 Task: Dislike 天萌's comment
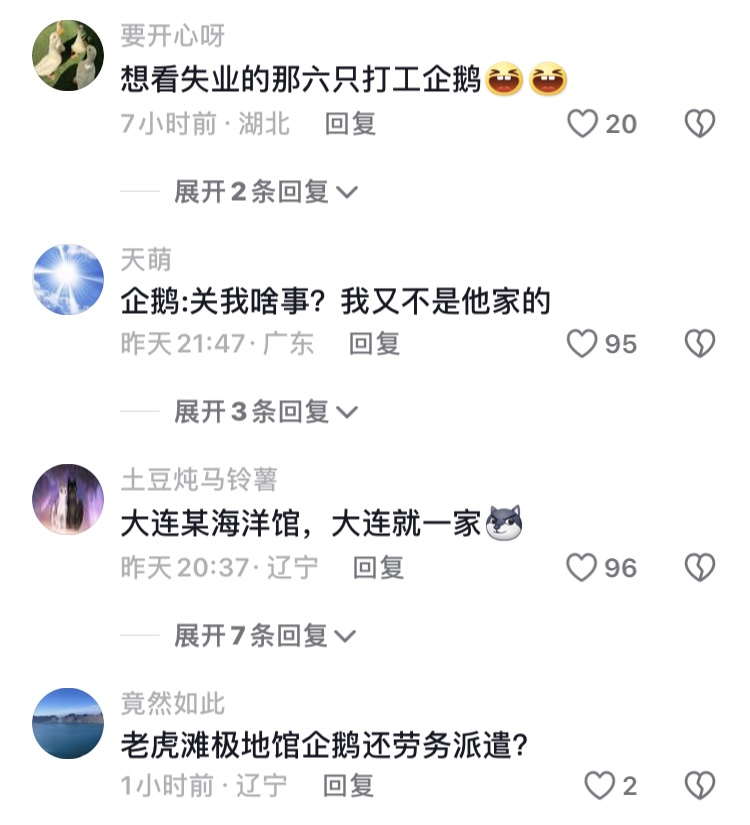(x=699, y=344)
